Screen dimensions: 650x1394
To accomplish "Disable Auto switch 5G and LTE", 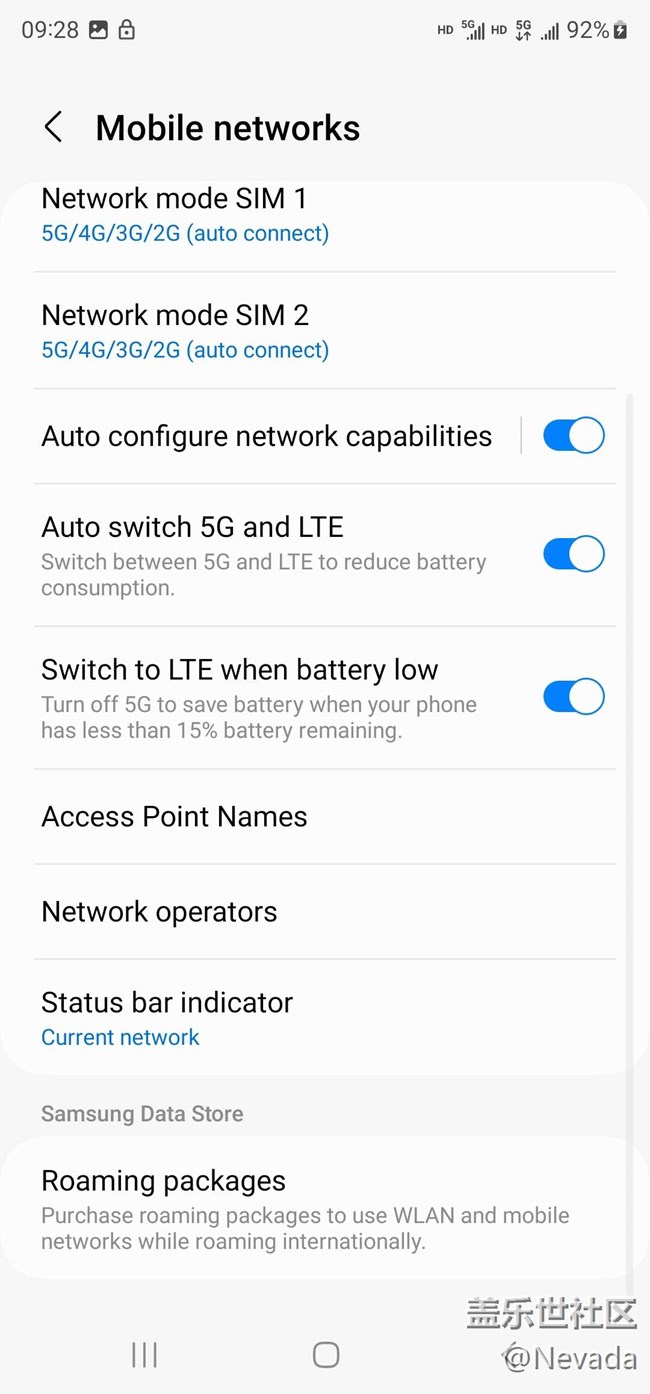I will coord(573,554).
